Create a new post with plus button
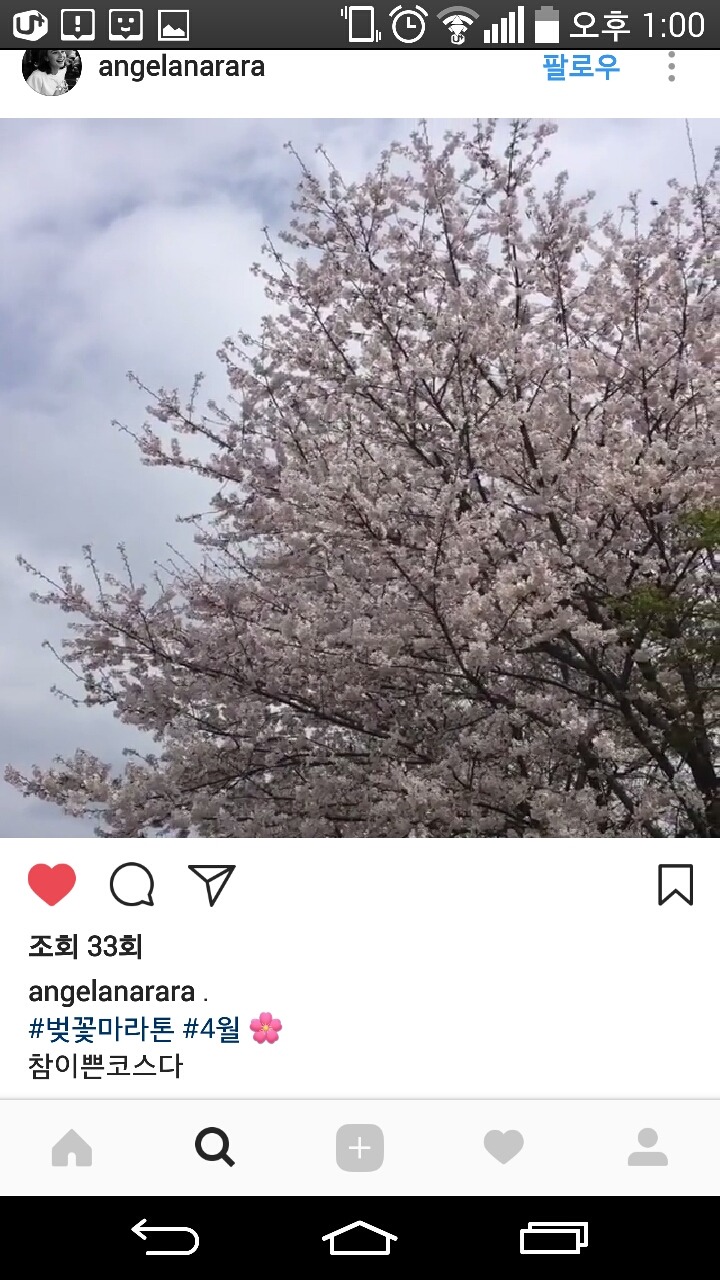 click(x=359, y=1148)
